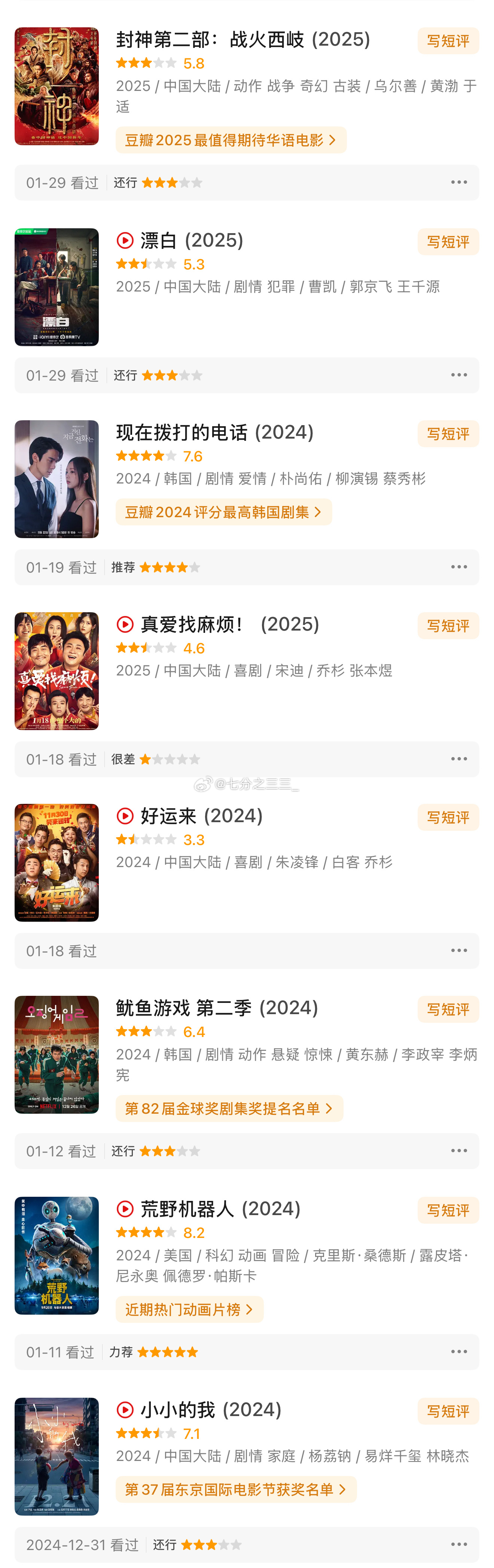Write a short review for 现在拨打的电话
The image size is (494, 1568).
point(448,434)
